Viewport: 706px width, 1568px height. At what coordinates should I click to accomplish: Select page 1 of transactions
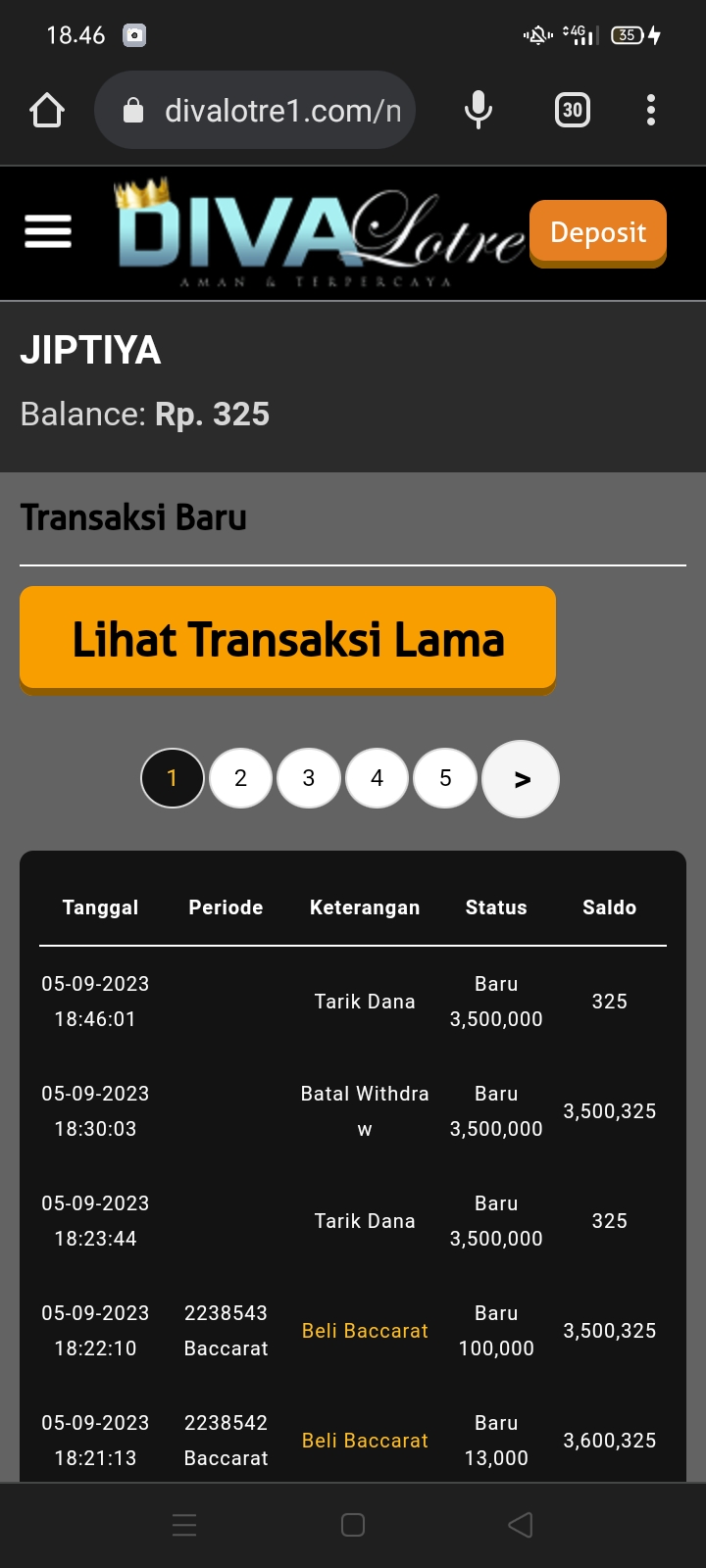[173, 778]
